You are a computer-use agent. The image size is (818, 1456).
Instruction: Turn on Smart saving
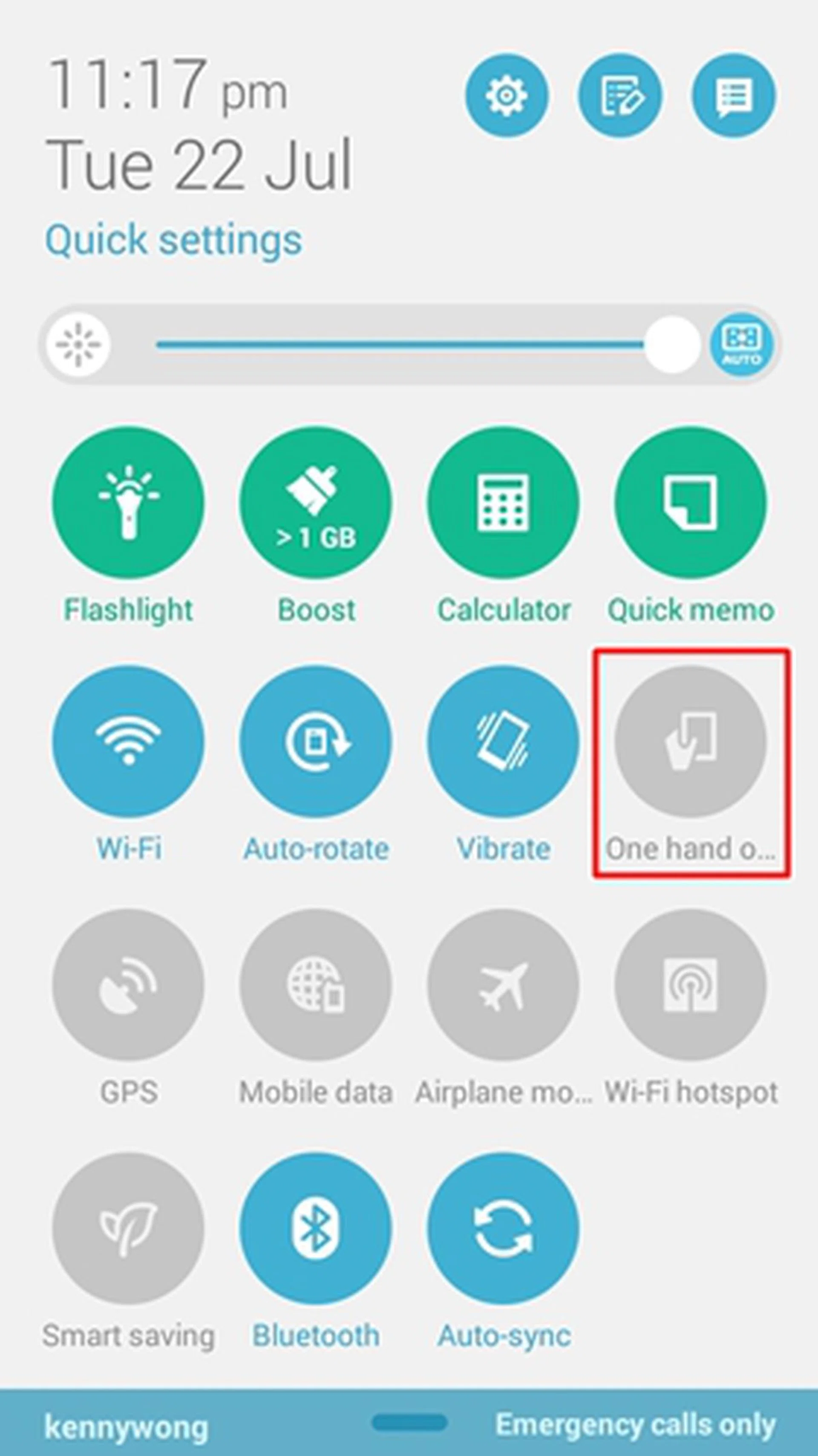(x=128, y=1228)
